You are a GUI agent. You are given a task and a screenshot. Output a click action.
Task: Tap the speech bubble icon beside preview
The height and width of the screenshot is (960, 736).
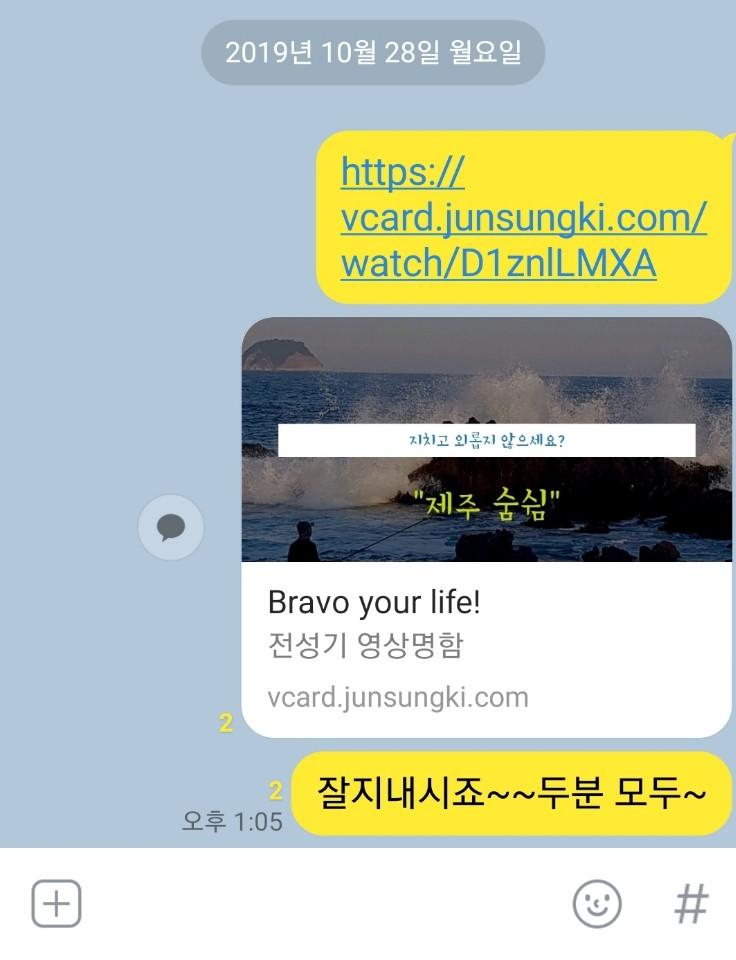point(171,526)
